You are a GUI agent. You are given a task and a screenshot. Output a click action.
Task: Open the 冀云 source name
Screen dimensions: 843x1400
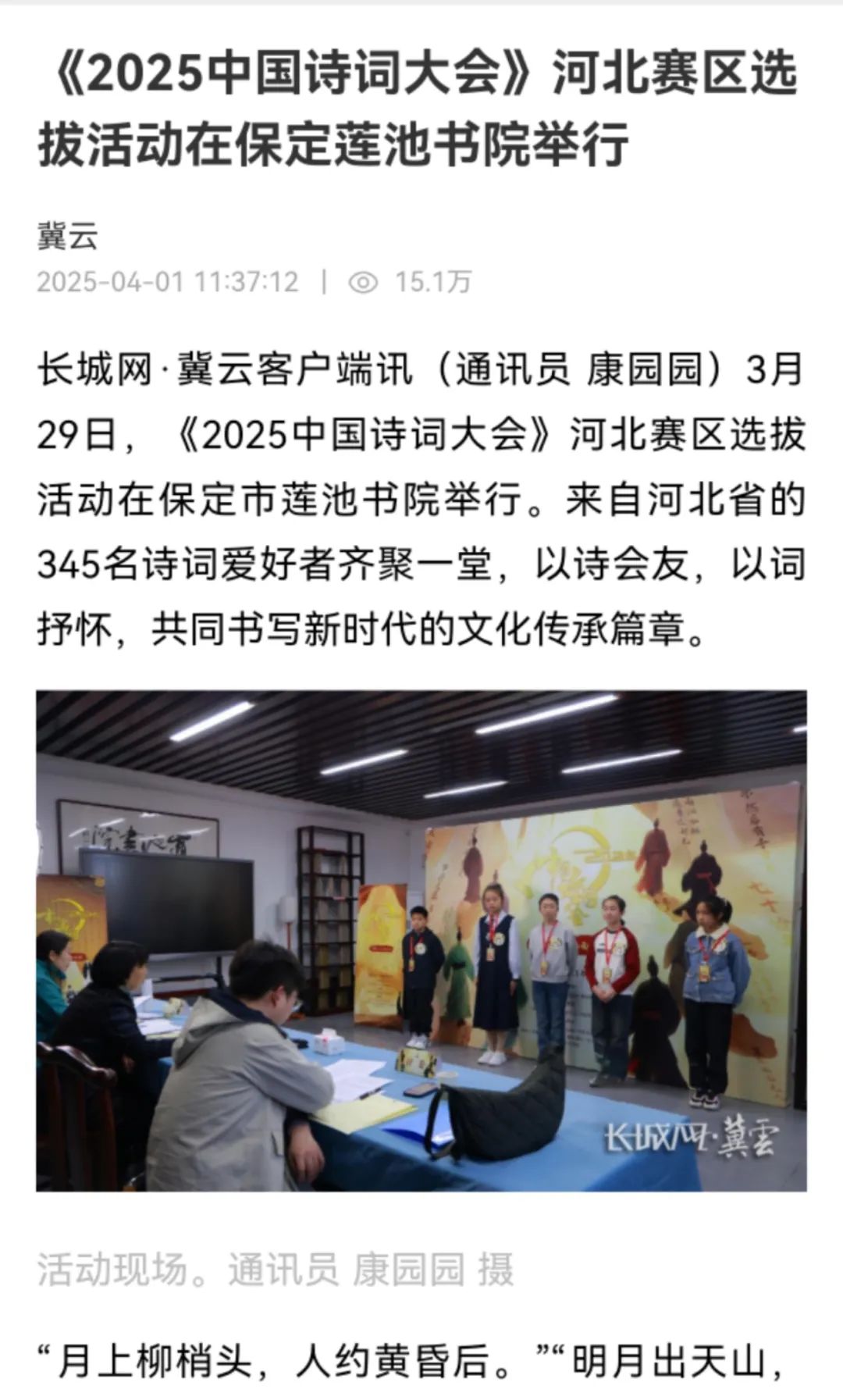pyautogui.click(x=68, y=236)
